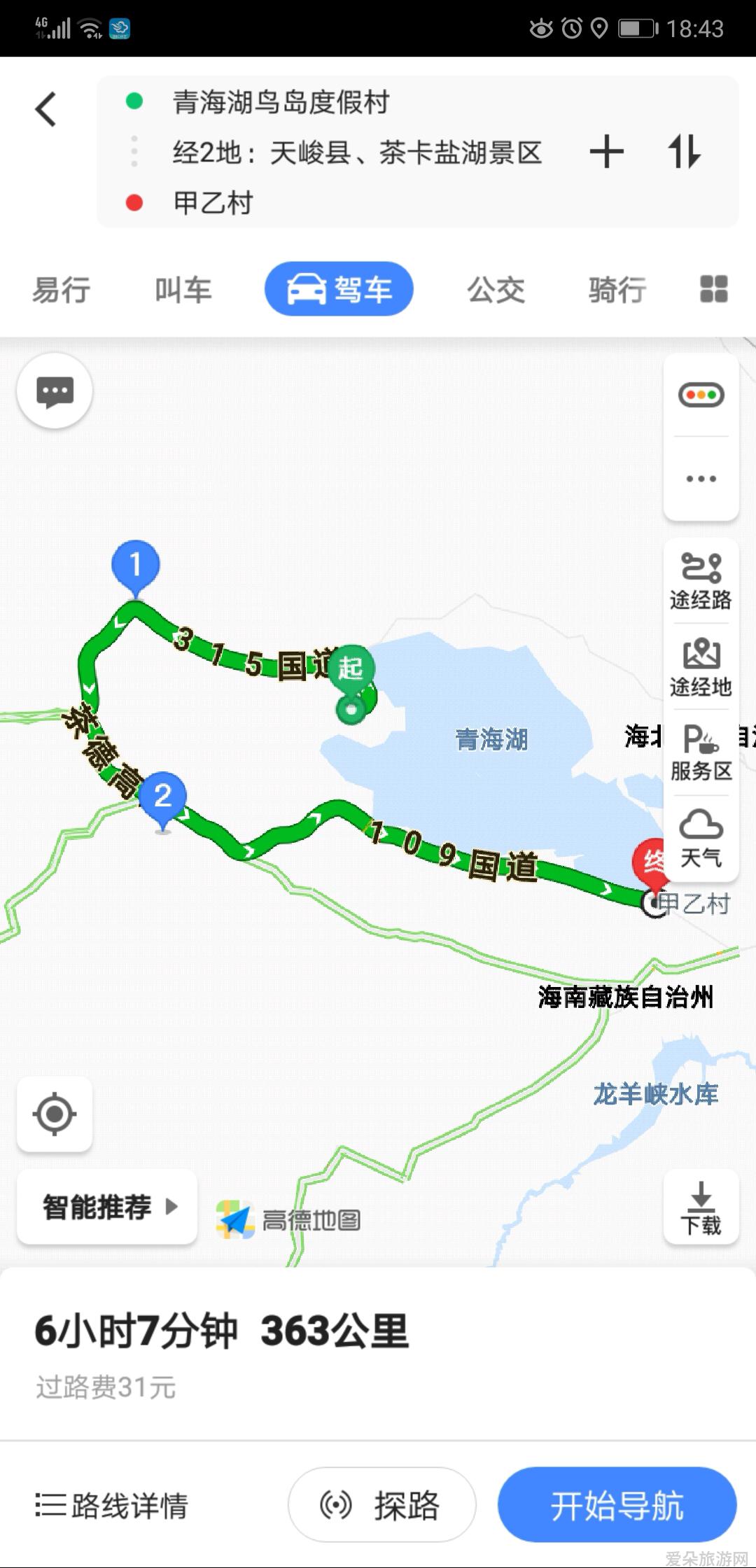Start navigation with 开始导航
The height and width of the screenshot is (1568, 756).
click(x=617, y=1505)
